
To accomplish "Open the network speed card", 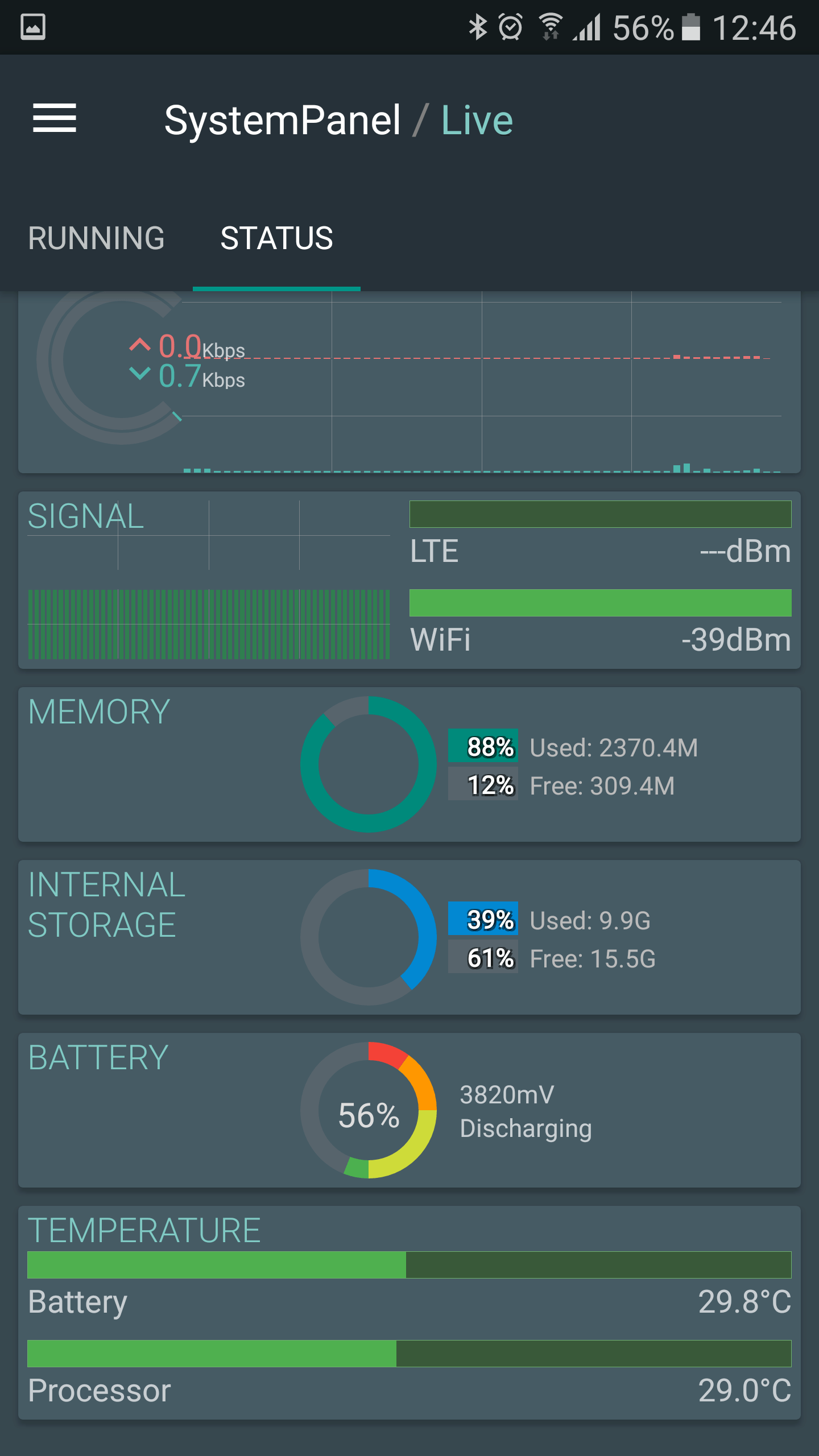I will tap(409, 382).
